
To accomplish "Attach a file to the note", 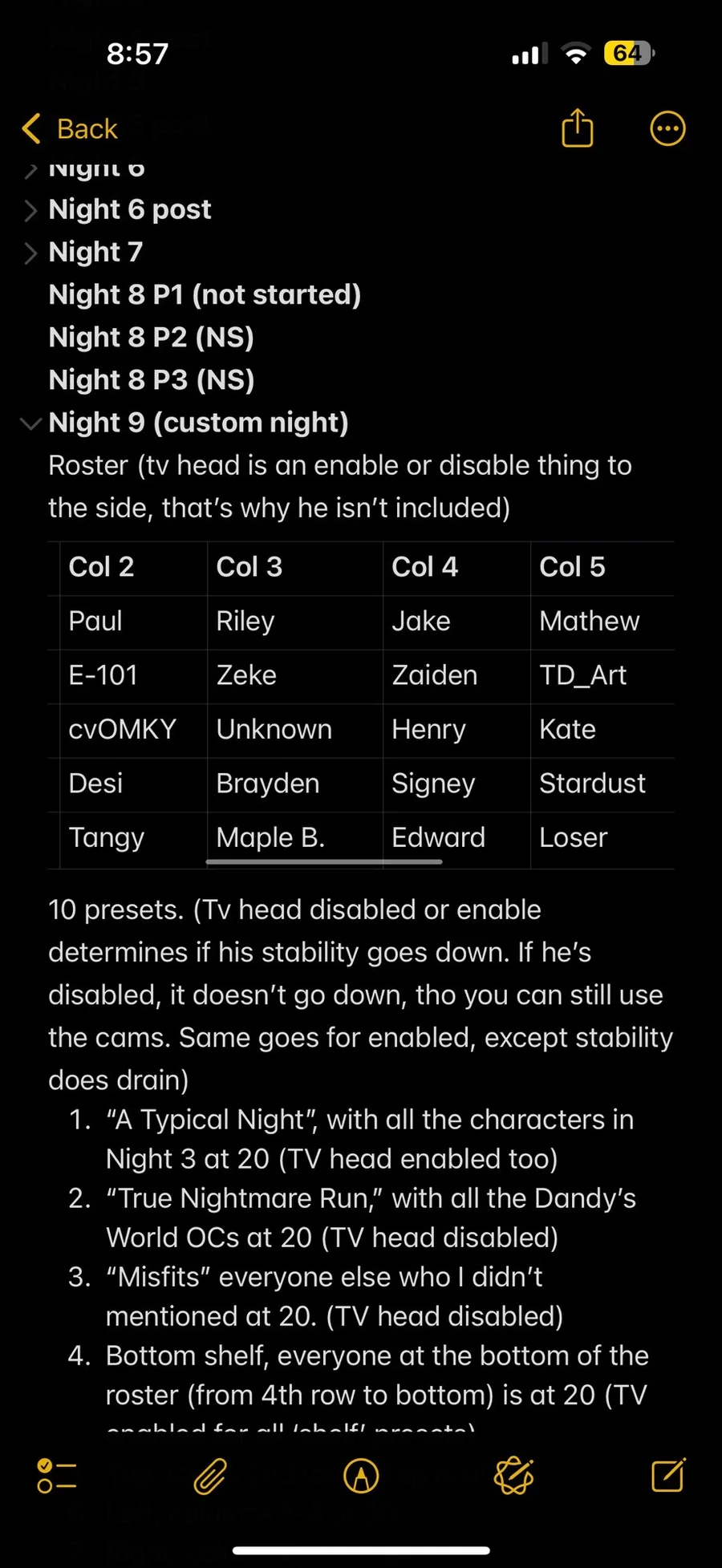I will click(x=210, y=1476).
